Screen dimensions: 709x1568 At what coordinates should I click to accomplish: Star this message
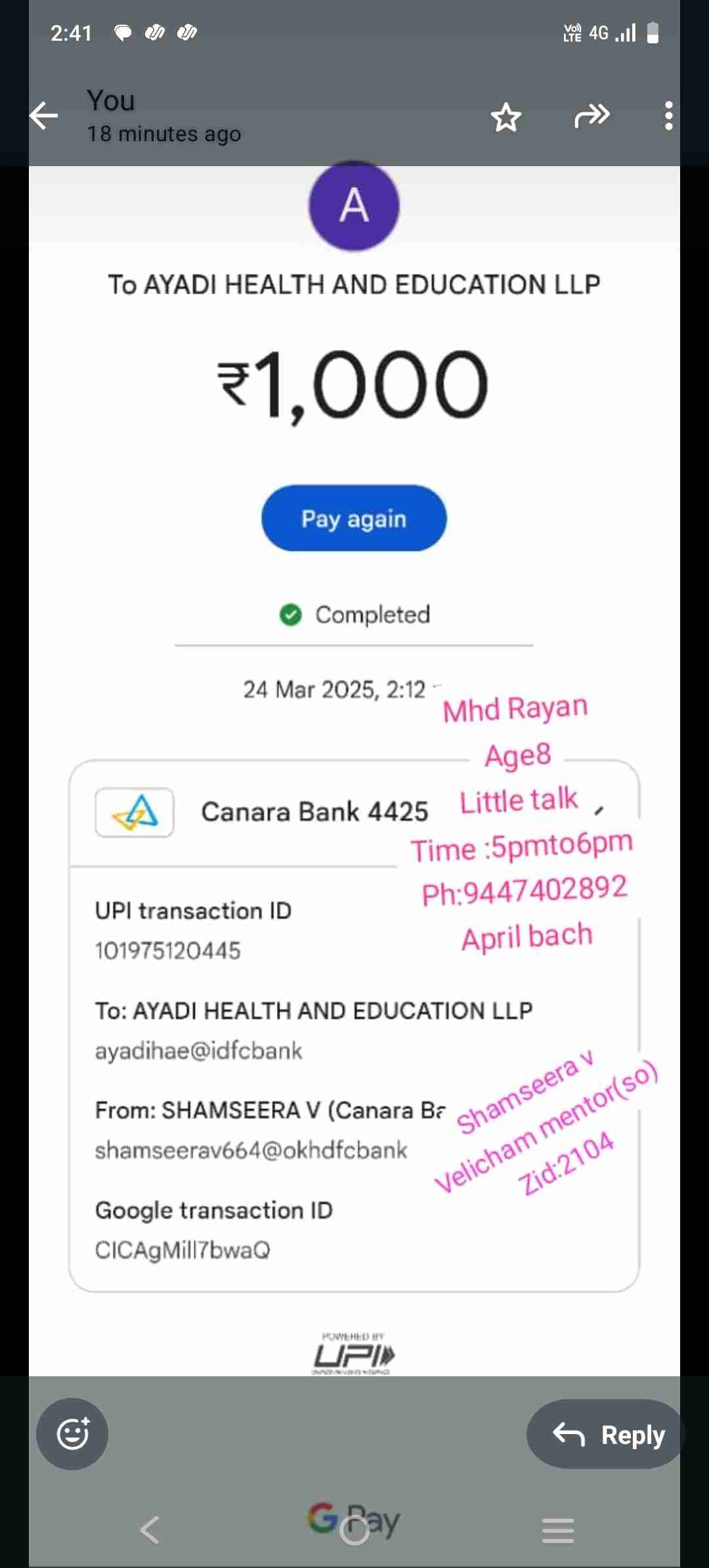tap(505, 117)
